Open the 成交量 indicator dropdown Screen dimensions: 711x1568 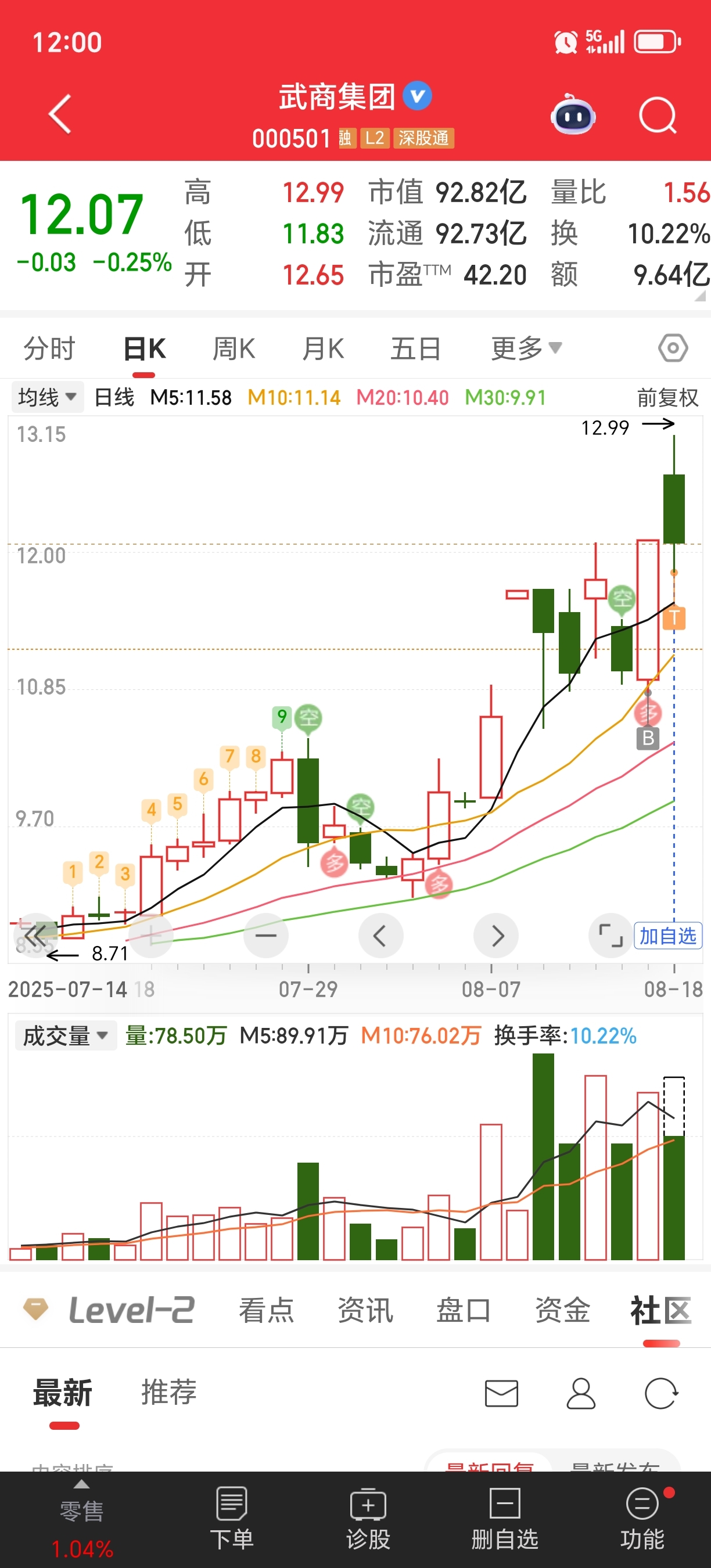(65, 1035)
